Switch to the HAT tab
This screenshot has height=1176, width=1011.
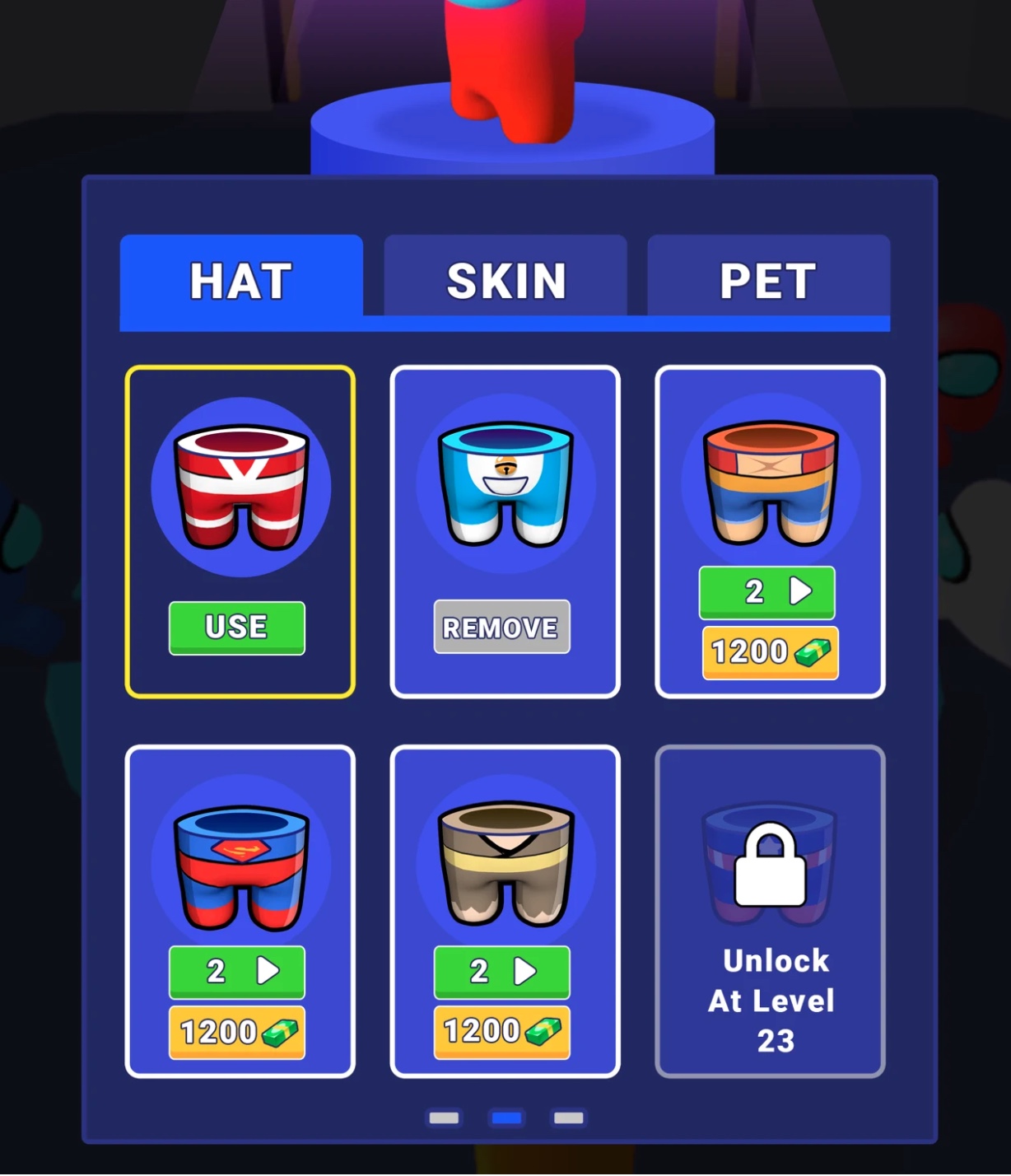click(x=240, y=280)
